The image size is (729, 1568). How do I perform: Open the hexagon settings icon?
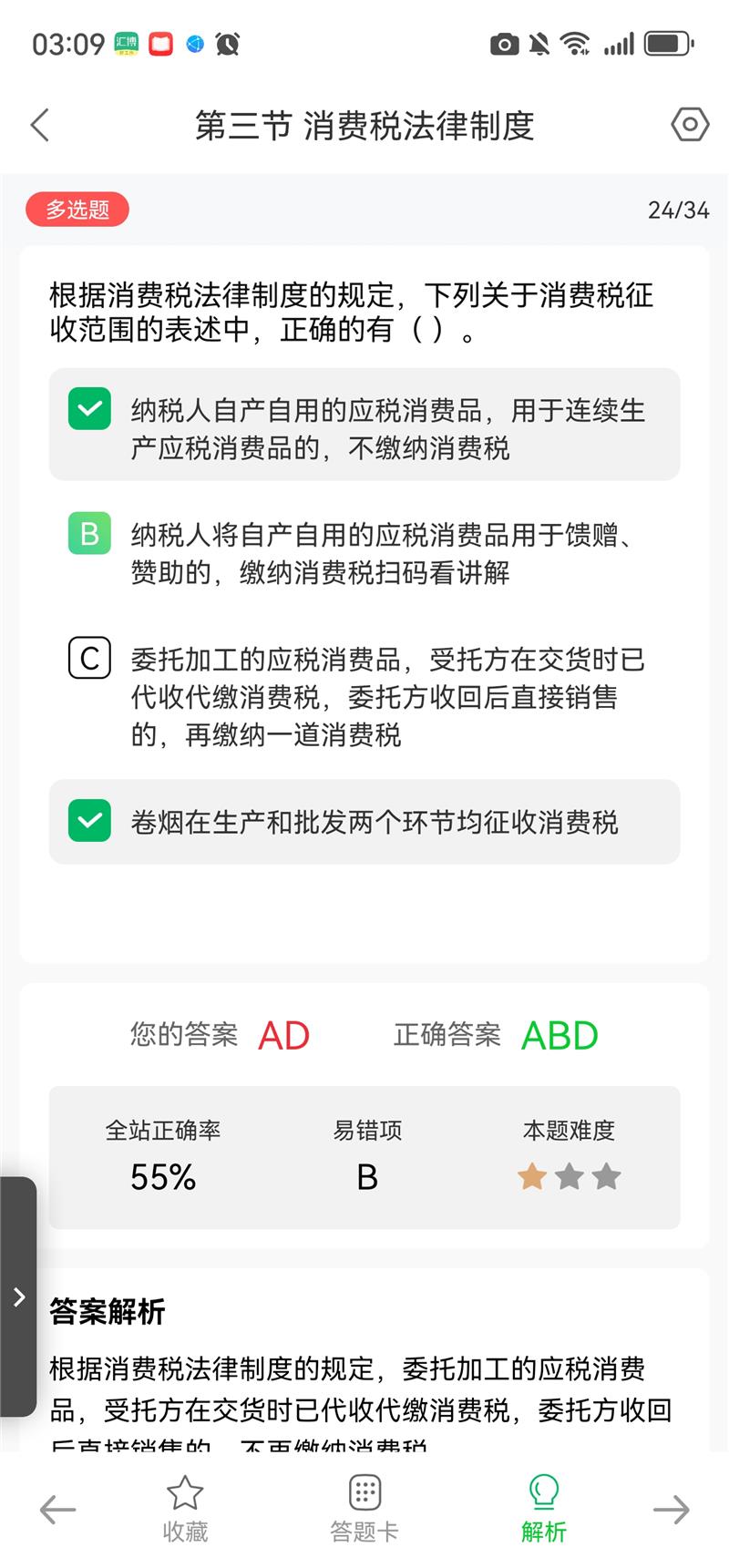(690, 125)
